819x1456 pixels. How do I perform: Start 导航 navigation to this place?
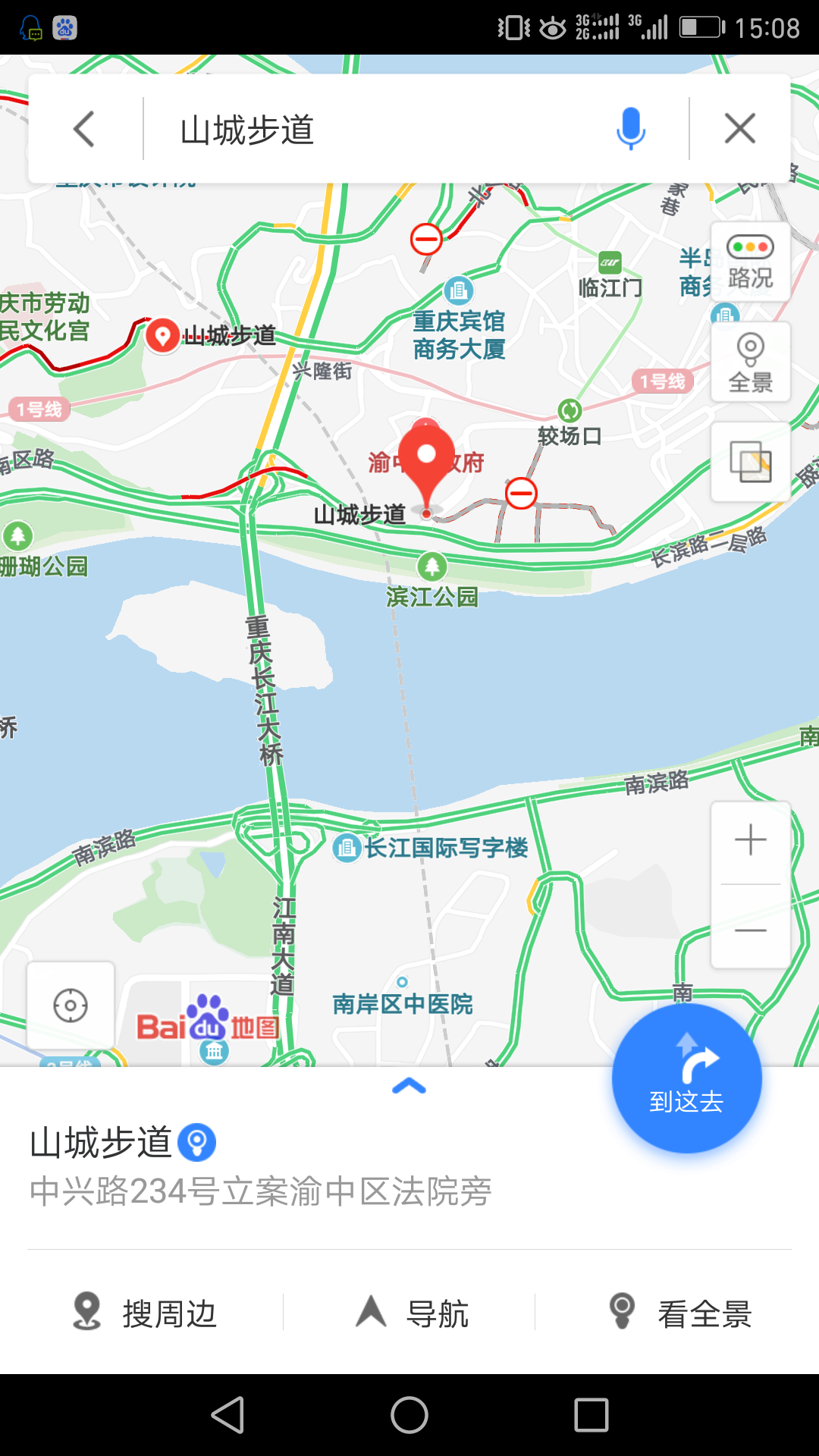coord(412,1313)
